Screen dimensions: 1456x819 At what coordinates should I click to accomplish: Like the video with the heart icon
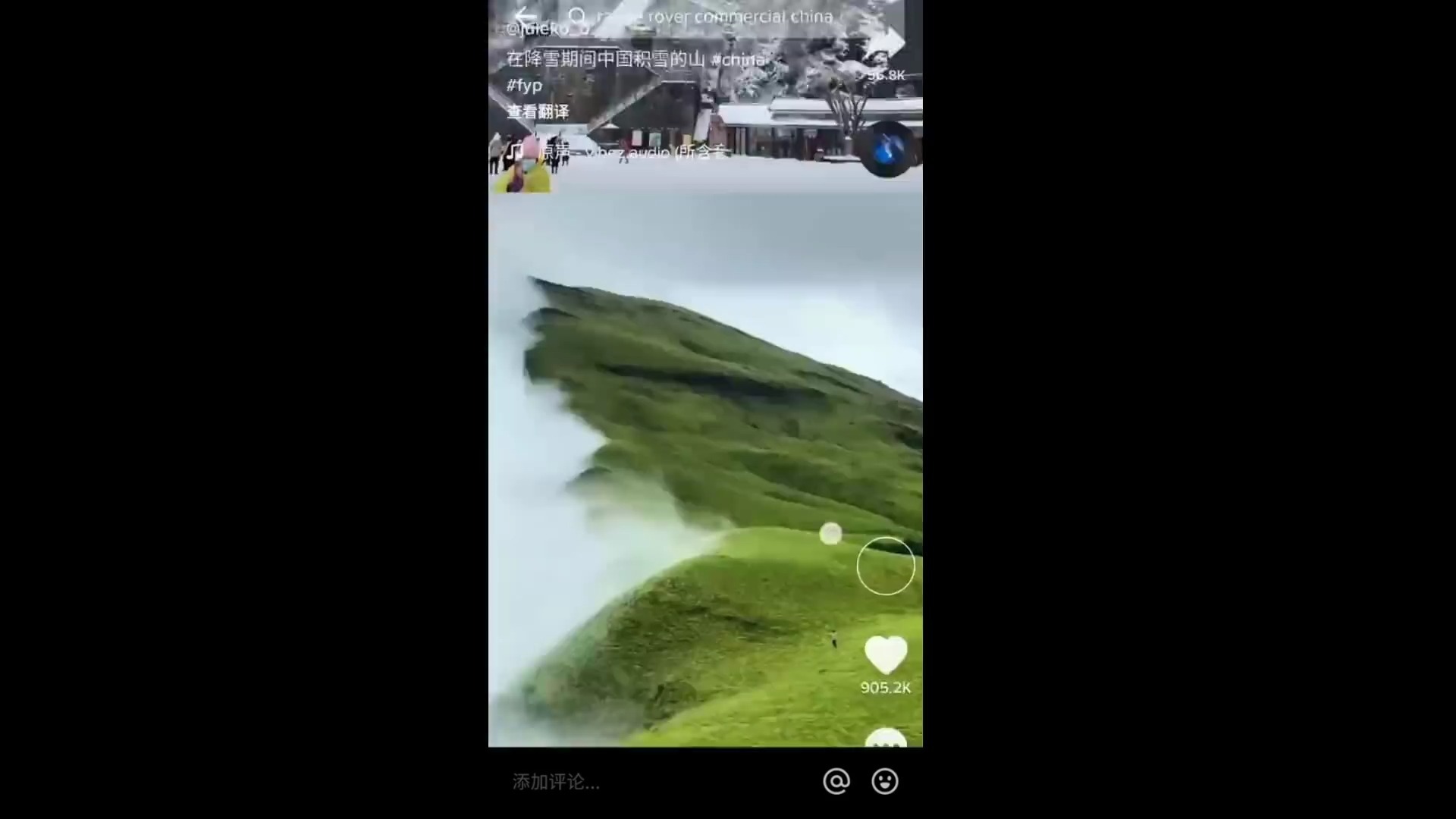[885, 654]
